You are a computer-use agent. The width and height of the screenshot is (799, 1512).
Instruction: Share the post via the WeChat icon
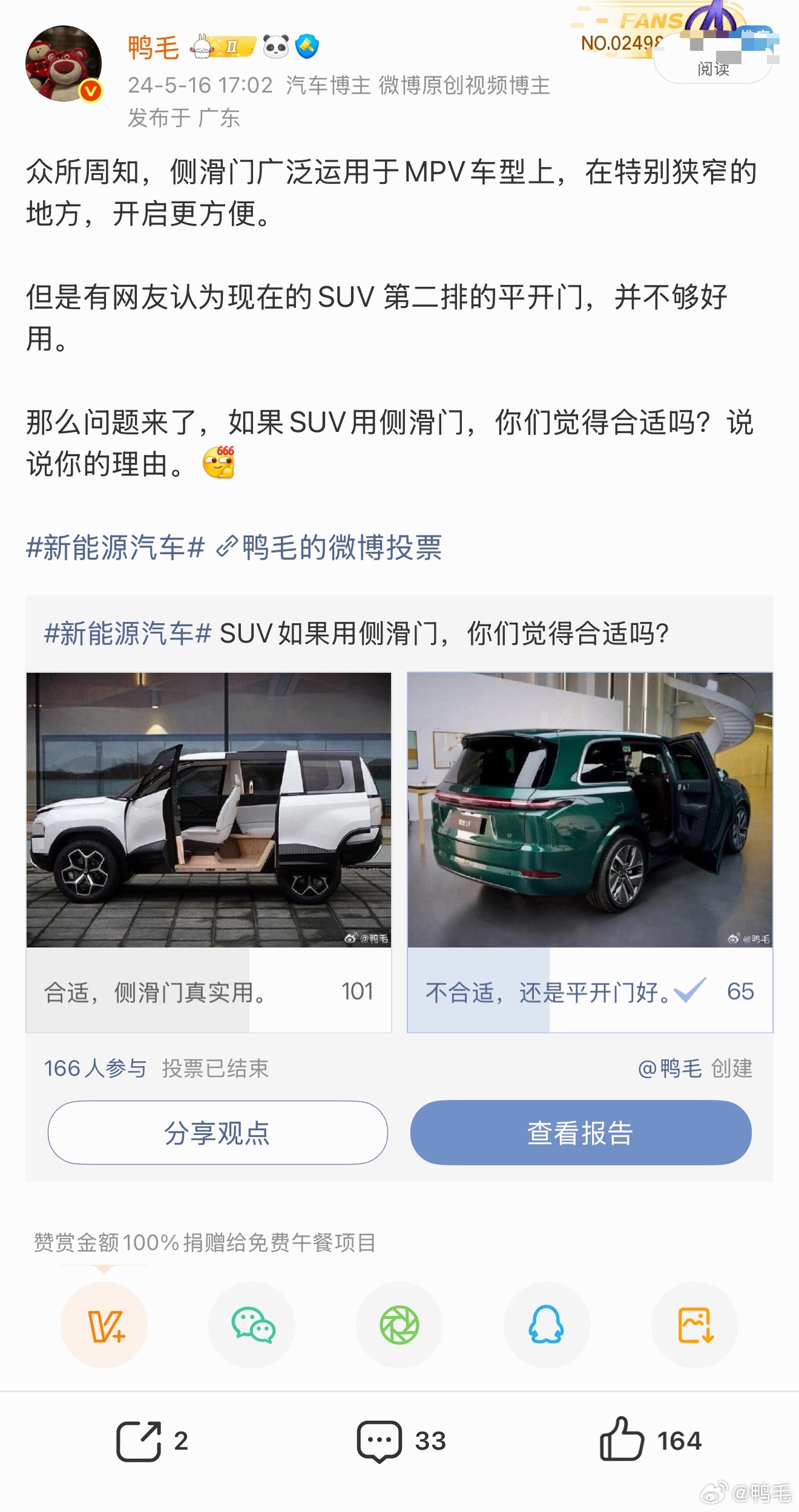pos(252,1326)
